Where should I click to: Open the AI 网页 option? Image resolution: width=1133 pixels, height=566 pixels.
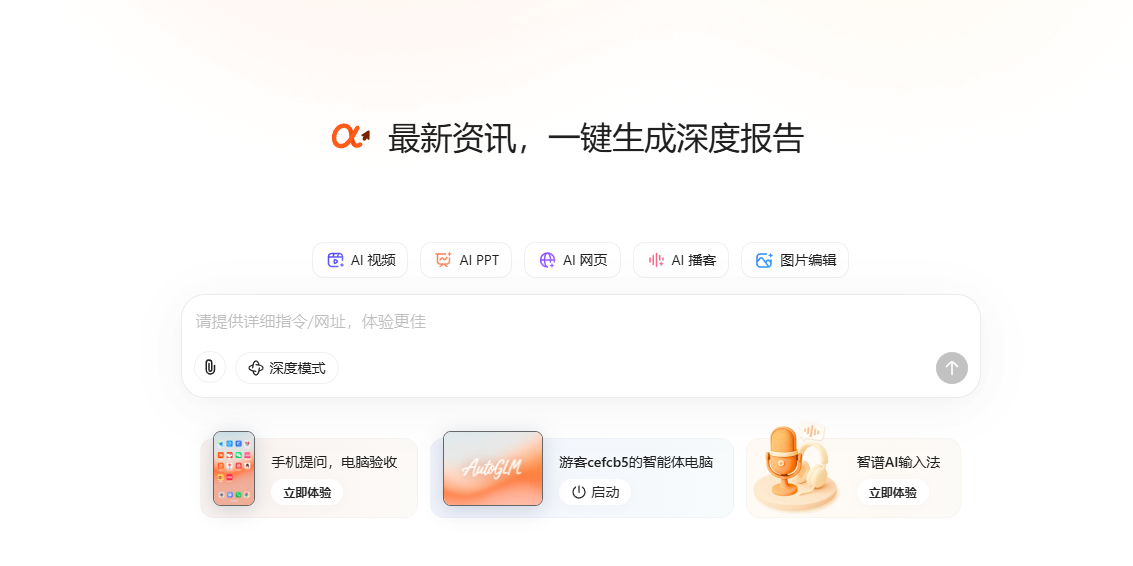pos(572,260)
